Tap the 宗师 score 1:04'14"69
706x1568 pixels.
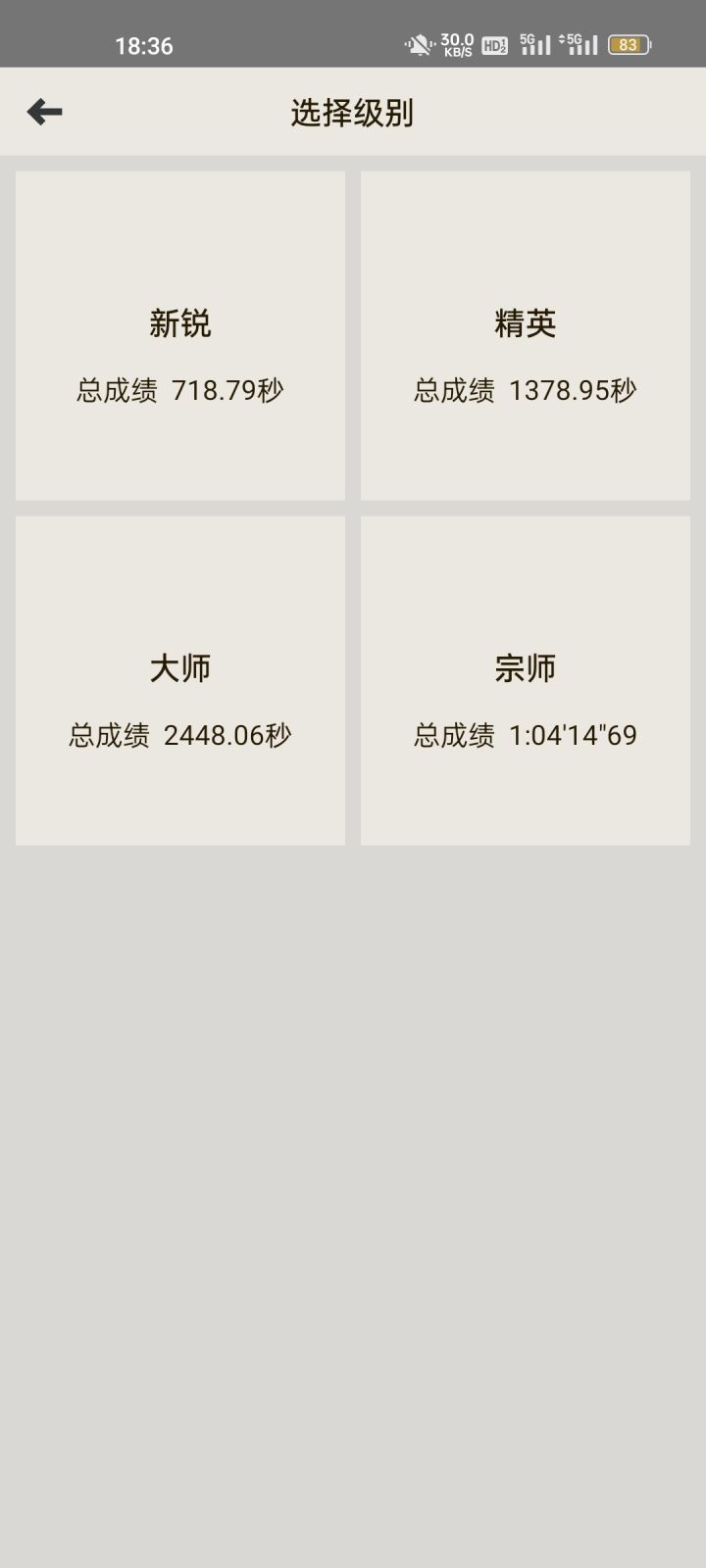click(525, 734)
